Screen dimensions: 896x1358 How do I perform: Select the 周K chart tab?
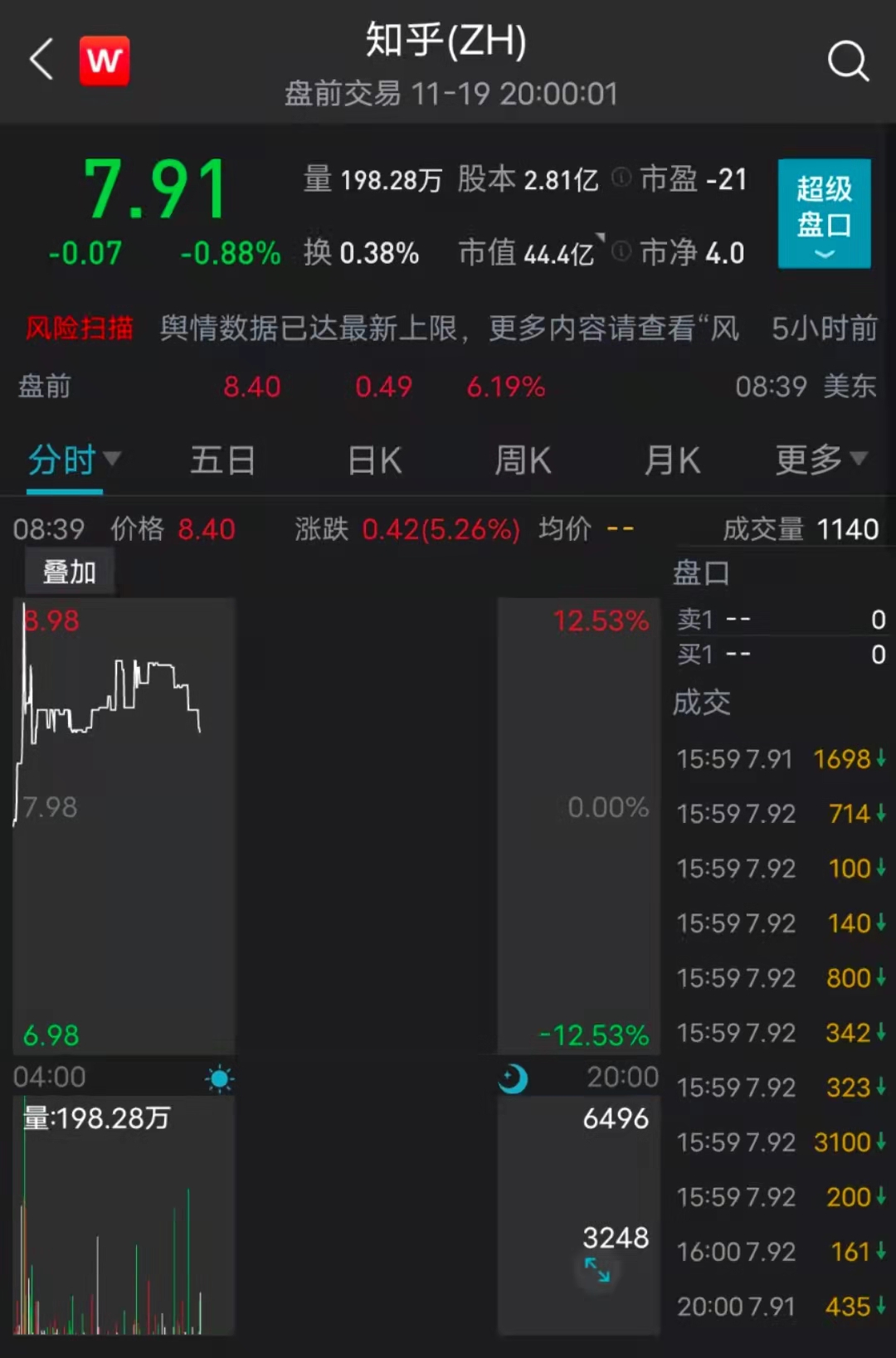[x=523, y=460]
